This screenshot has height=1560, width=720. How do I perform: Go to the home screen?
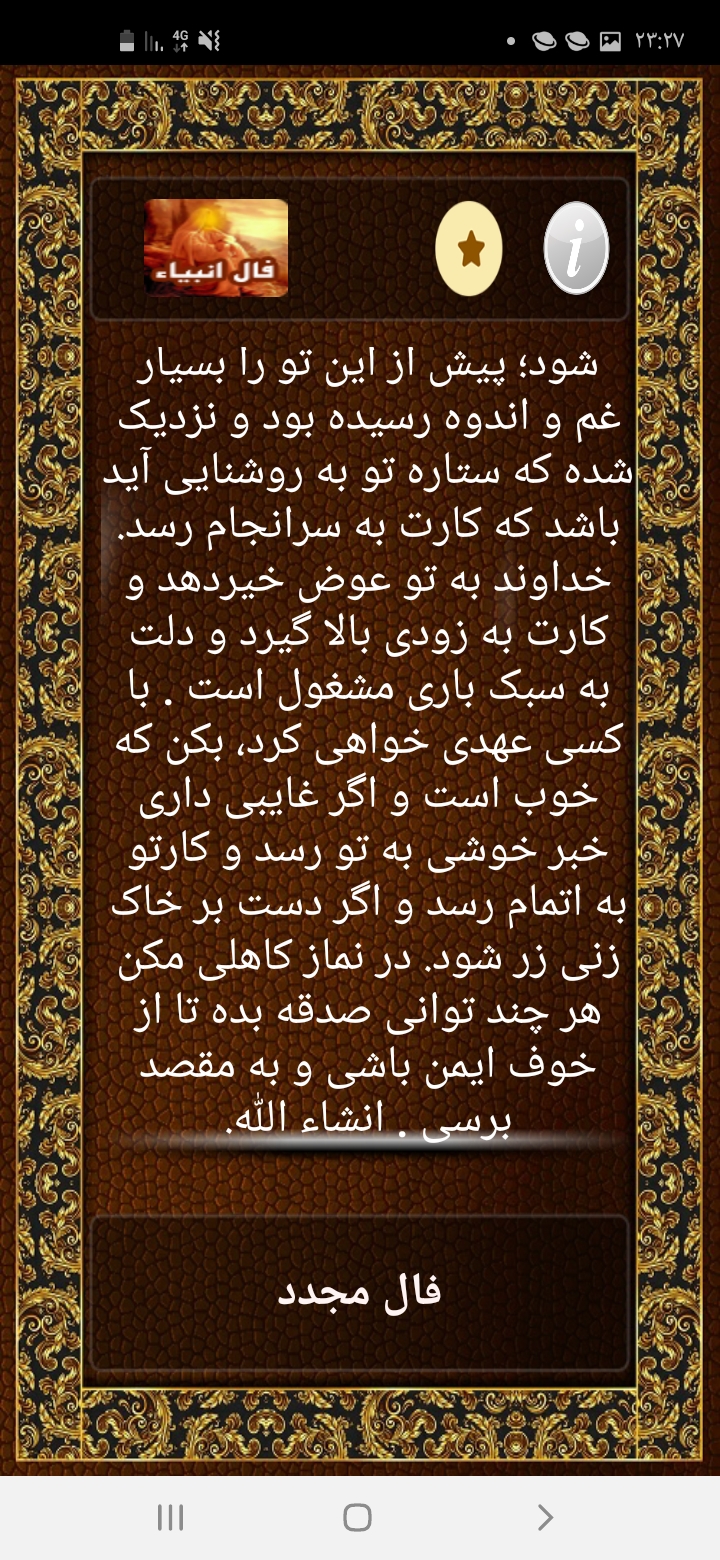[358, 1518]
